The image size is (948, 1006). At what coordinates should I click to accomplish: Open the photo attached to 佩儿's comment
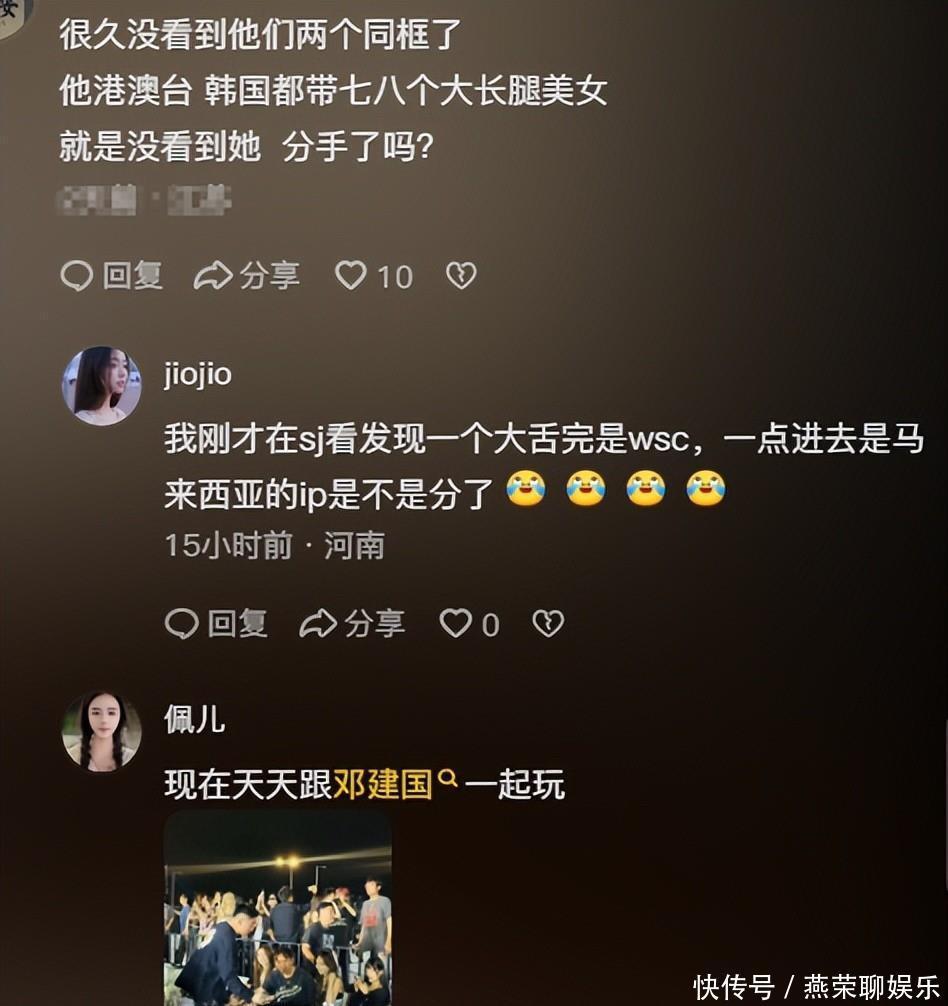(x=277, y=906)
